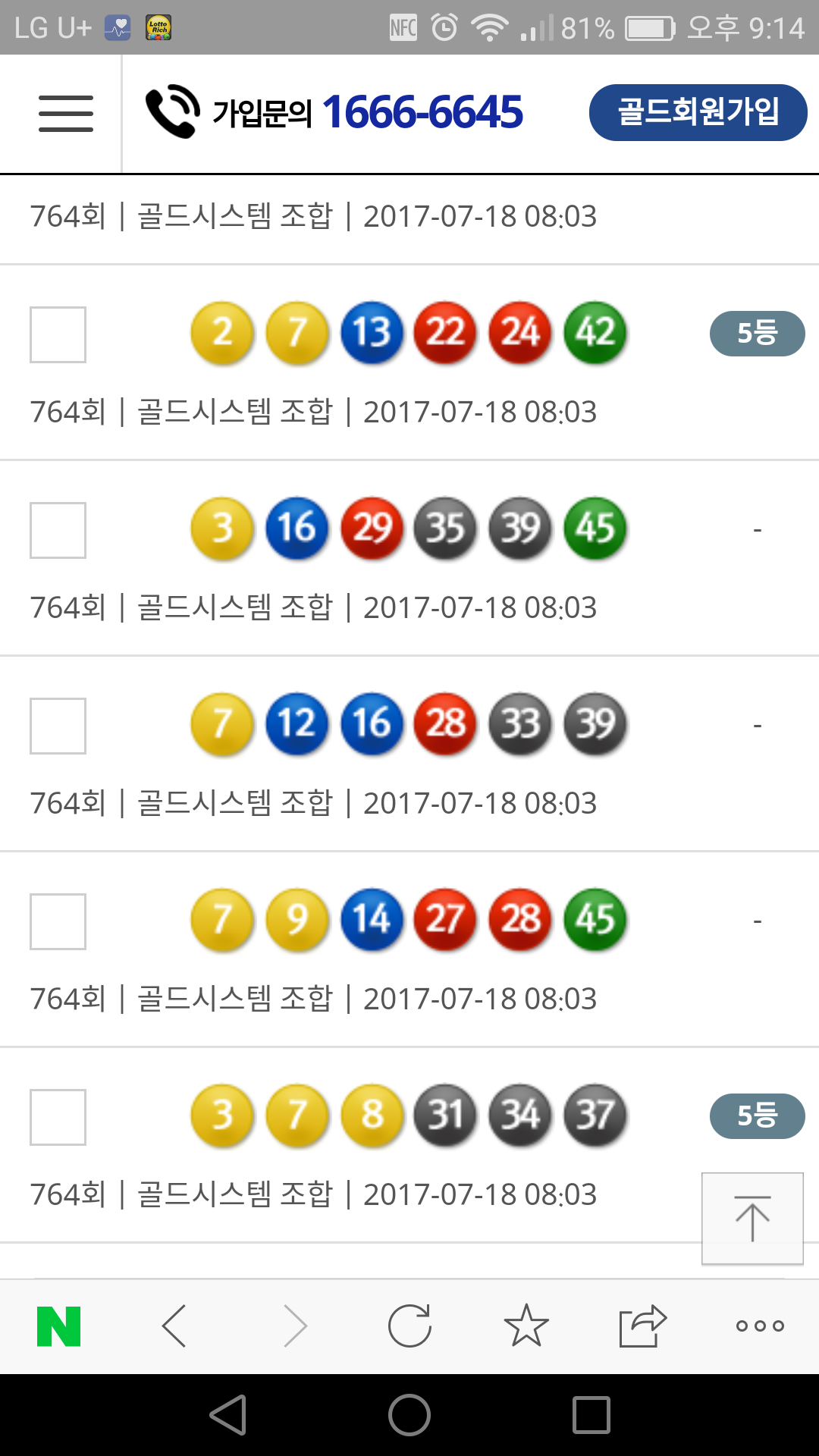Jump to top with the up-arrow button

[x=752, y=1219]
